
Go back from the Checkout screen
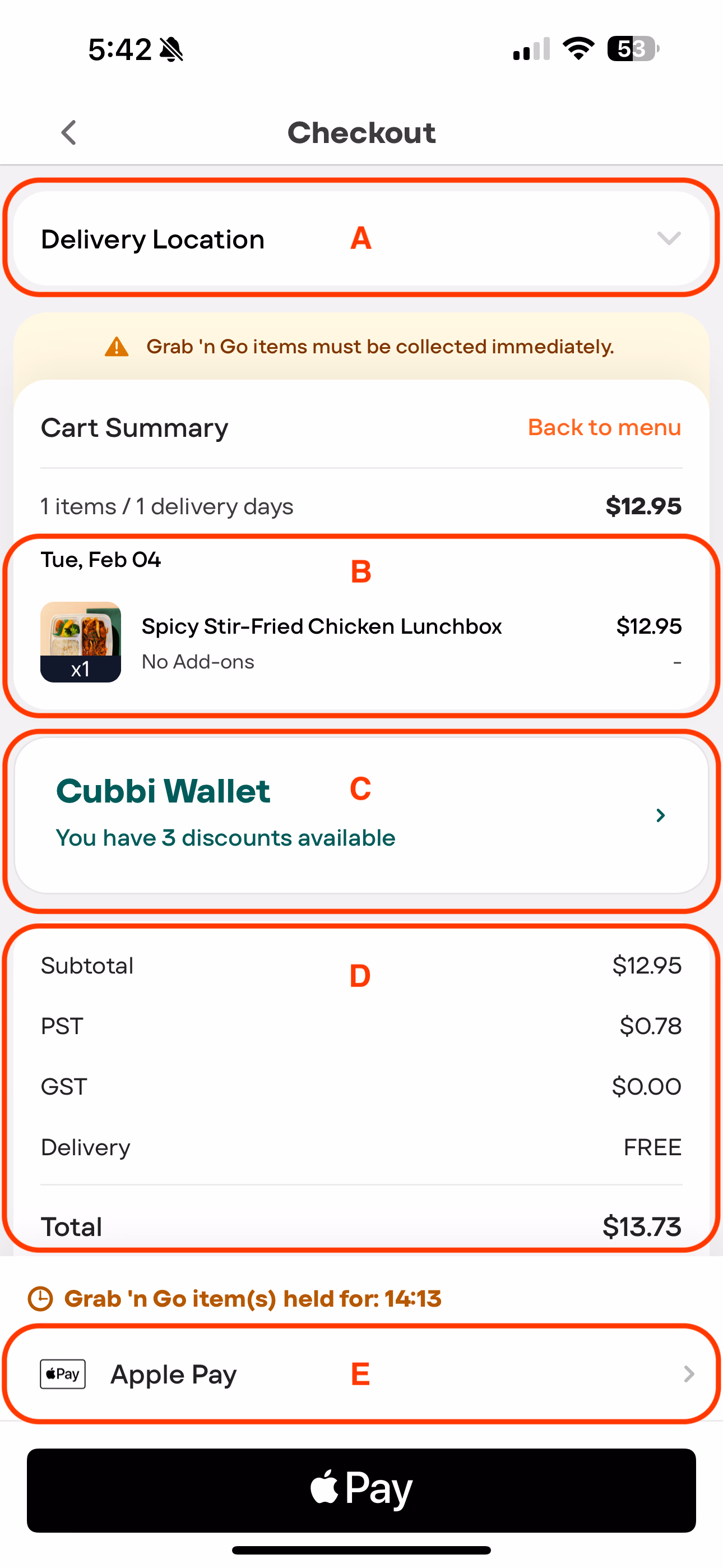69,132
